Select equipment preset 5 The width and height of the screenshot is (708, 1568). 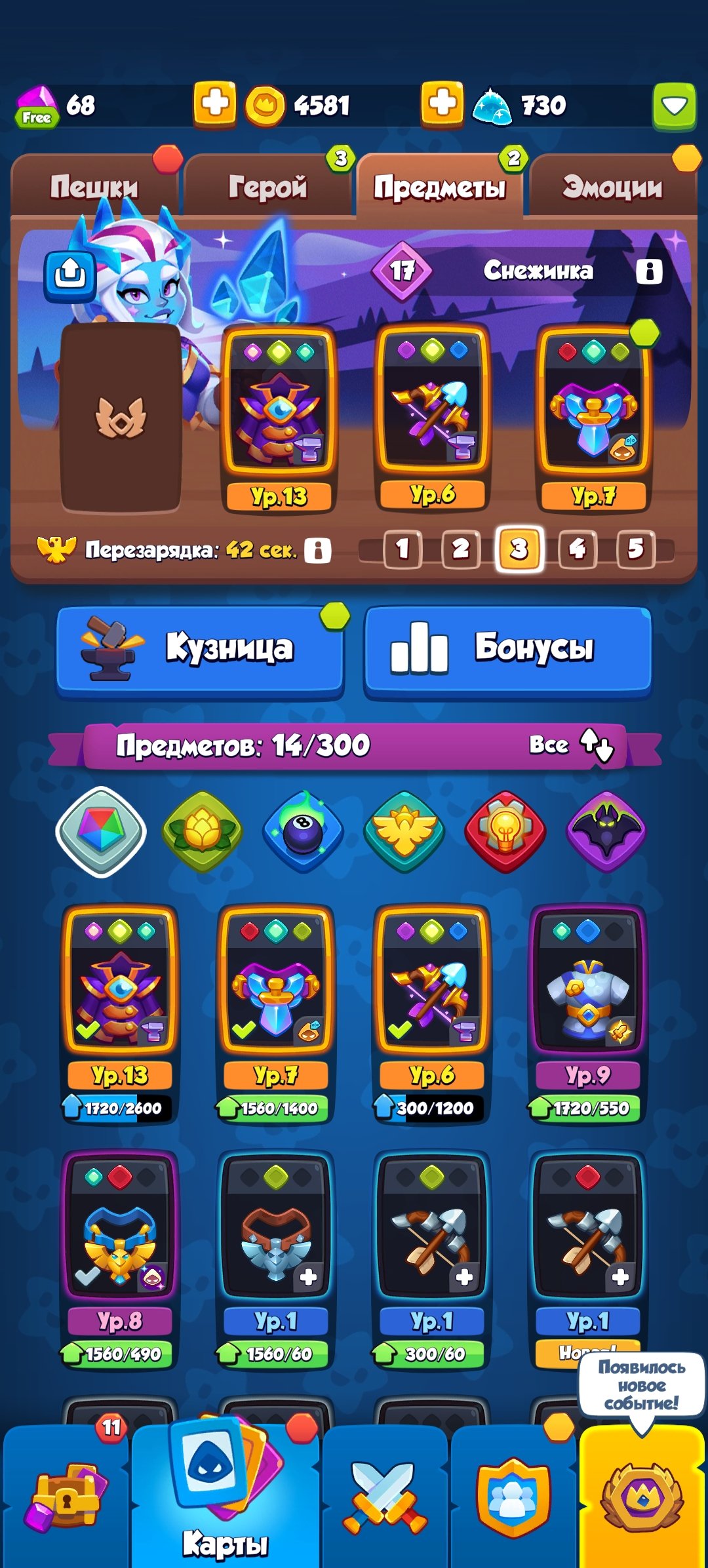(x=635, y=549)
